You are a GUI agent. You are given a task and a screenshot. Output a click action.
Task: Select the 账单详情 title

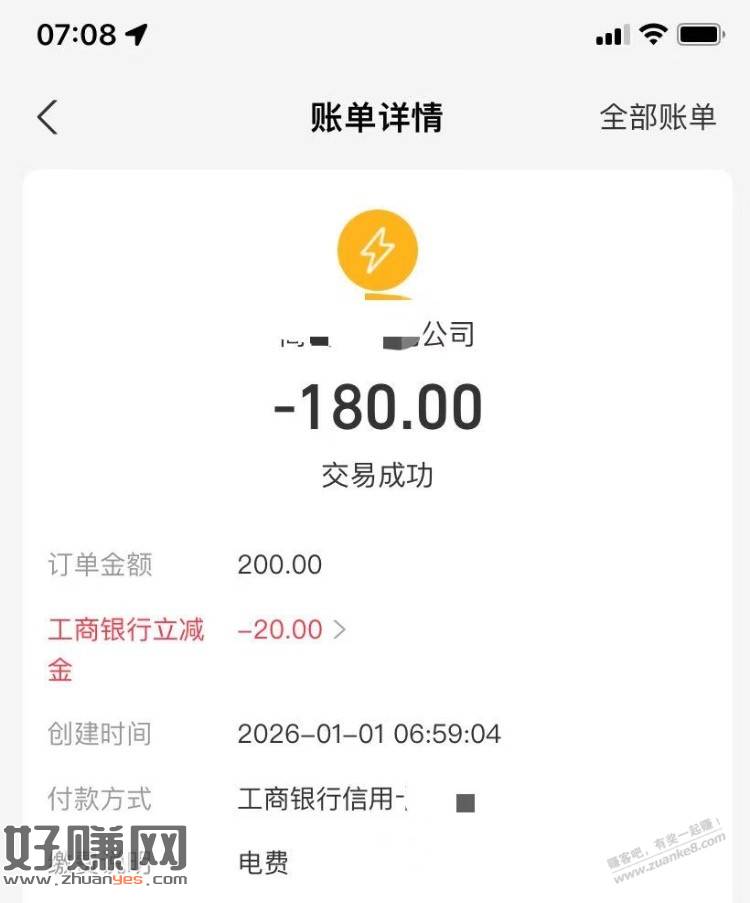click(x=377, y=116)
